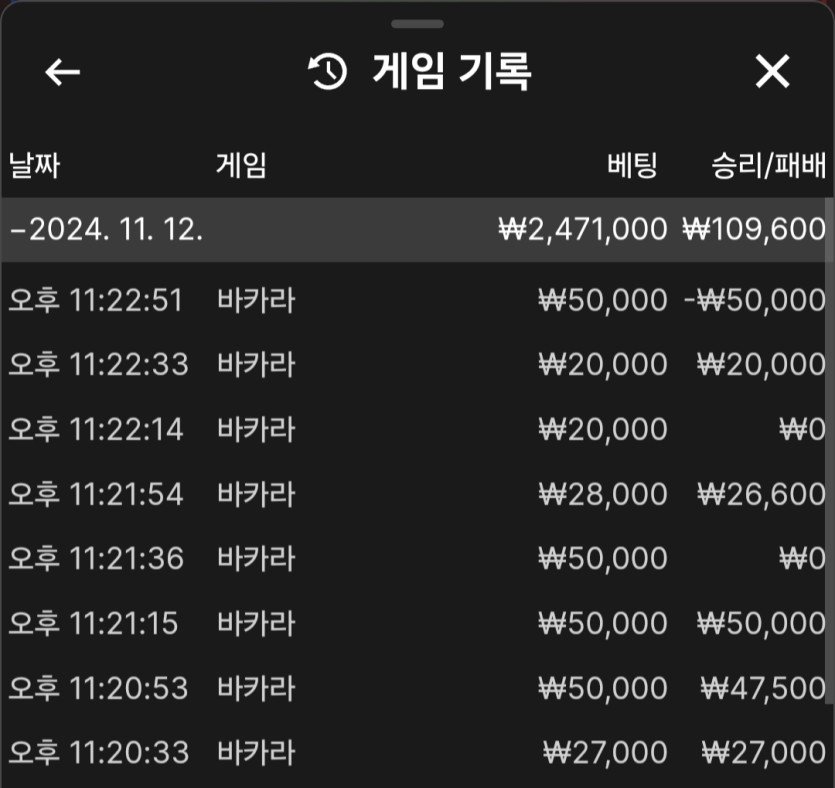The image size is (835, 788).
Task: Tap the 오후 11:21:15 game record
Action: [416, 623]
